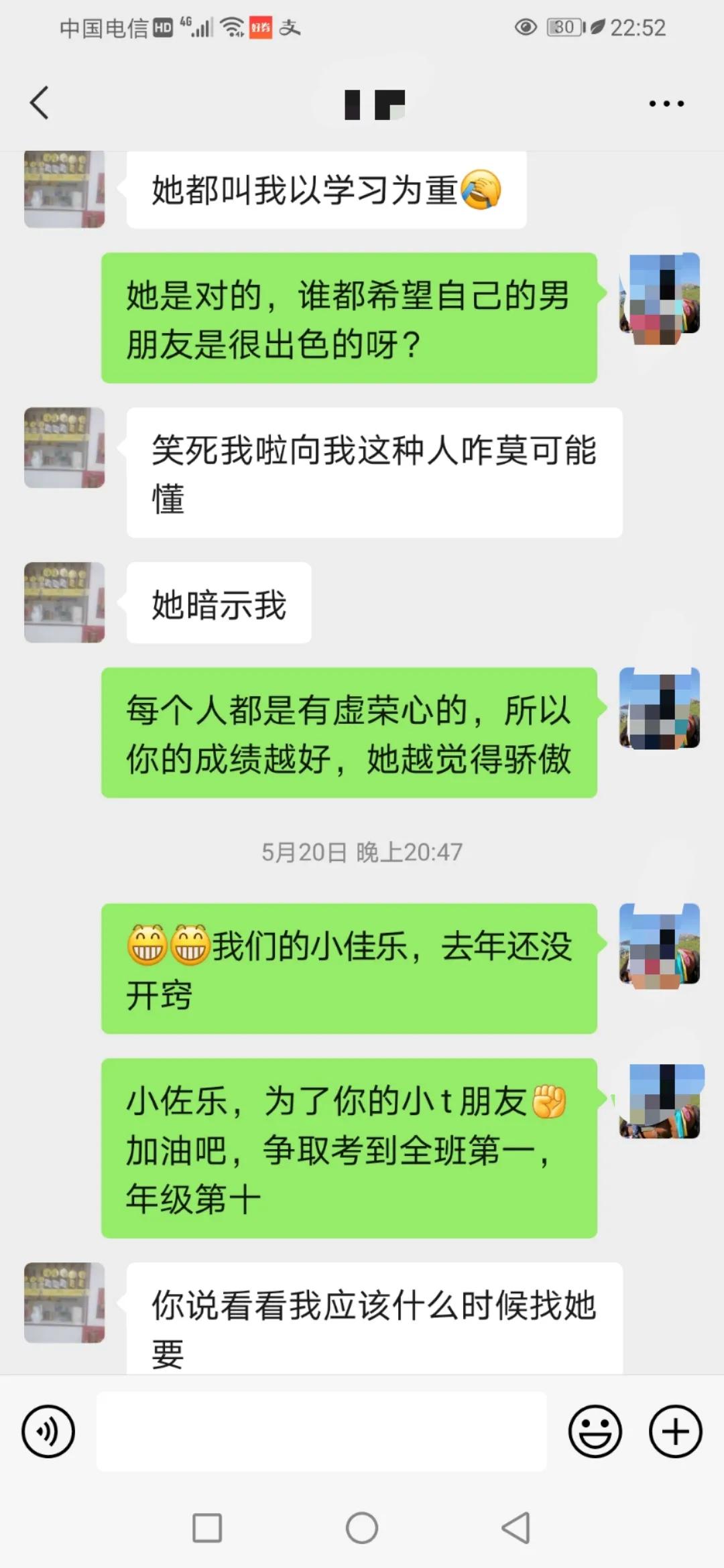The height and width of the screenshot is (1568, 724).
Task: Tap the Alipay icon in the status bar
Action: click(291, 28)
